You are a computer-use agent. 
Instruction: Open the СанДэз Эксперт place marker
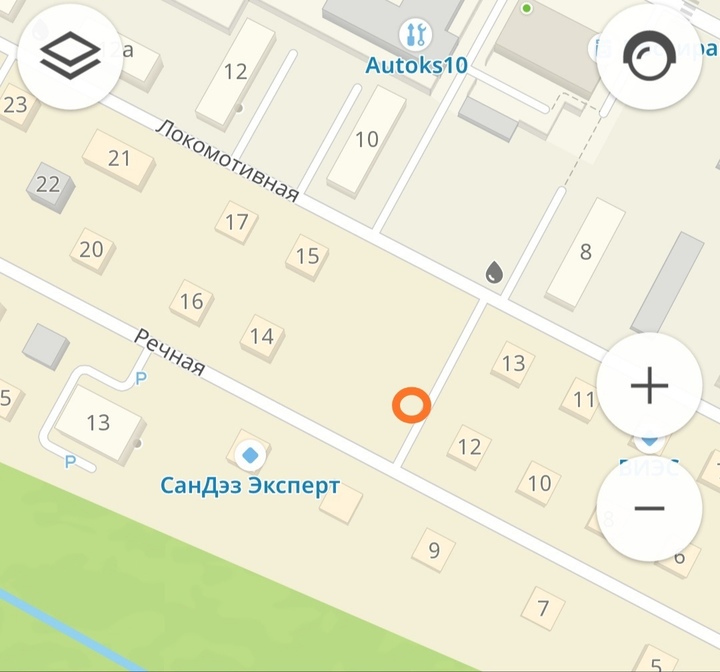250,456
